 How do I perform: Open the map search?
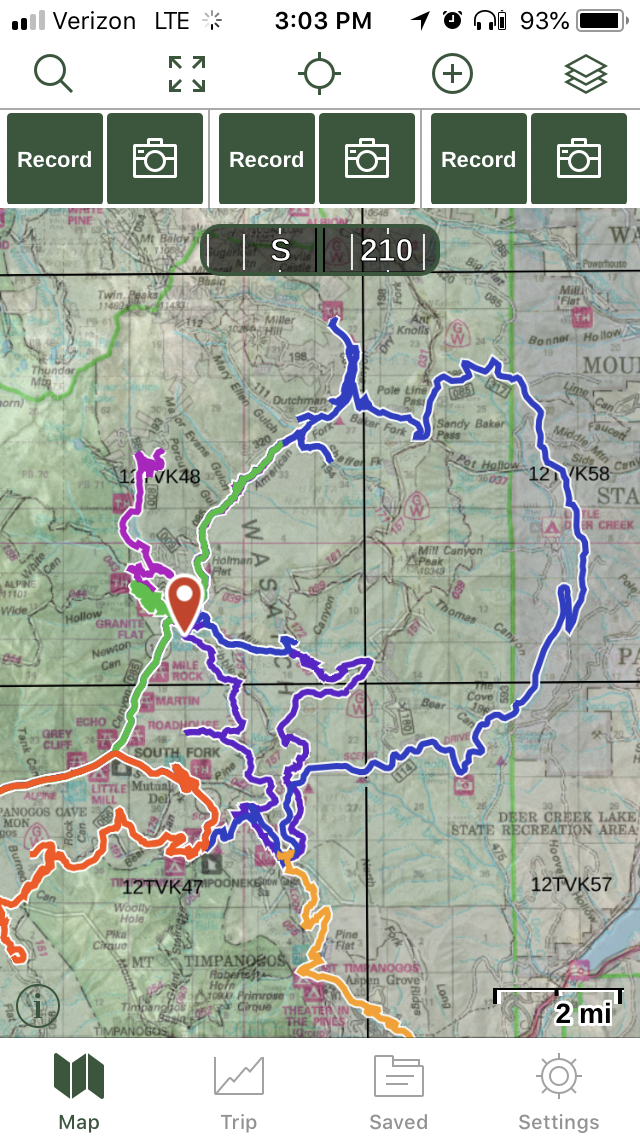coord(53,74)
